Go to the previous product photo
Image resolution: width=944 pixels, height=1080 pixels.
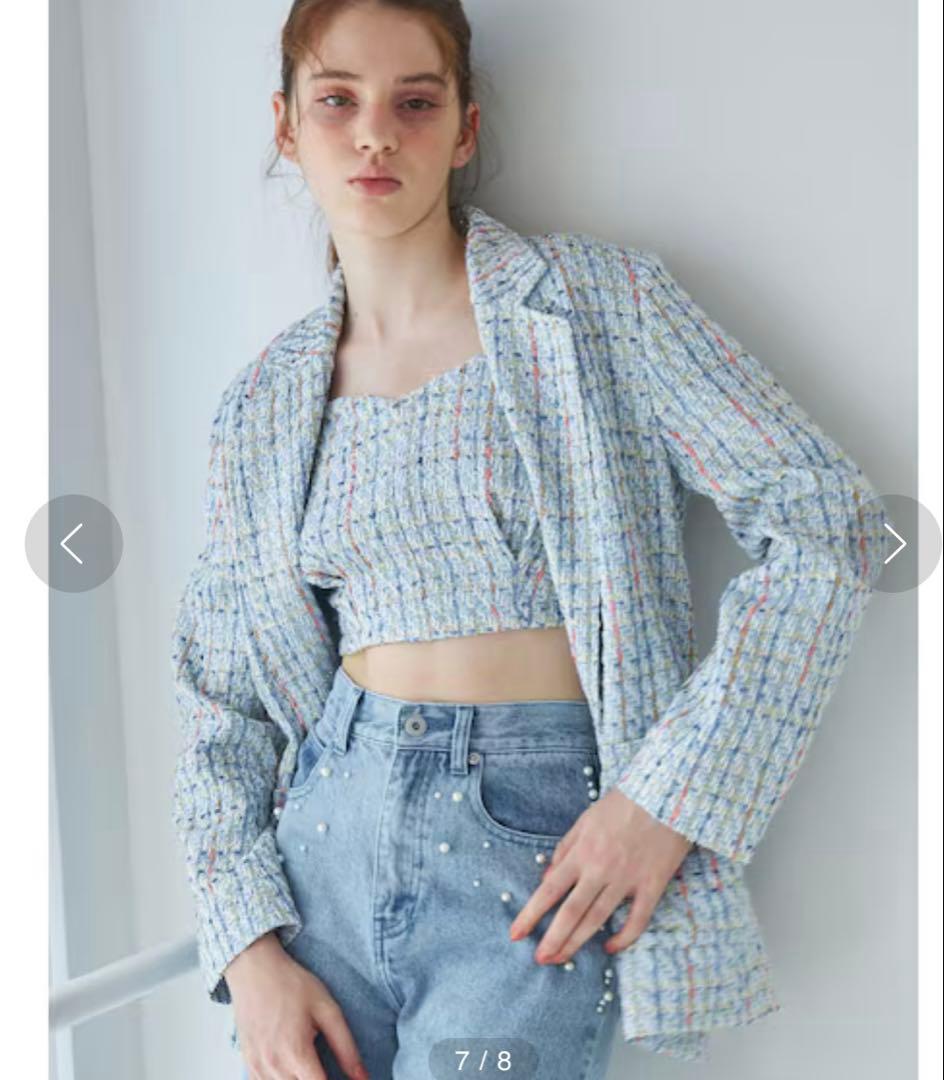click(73, 544)
